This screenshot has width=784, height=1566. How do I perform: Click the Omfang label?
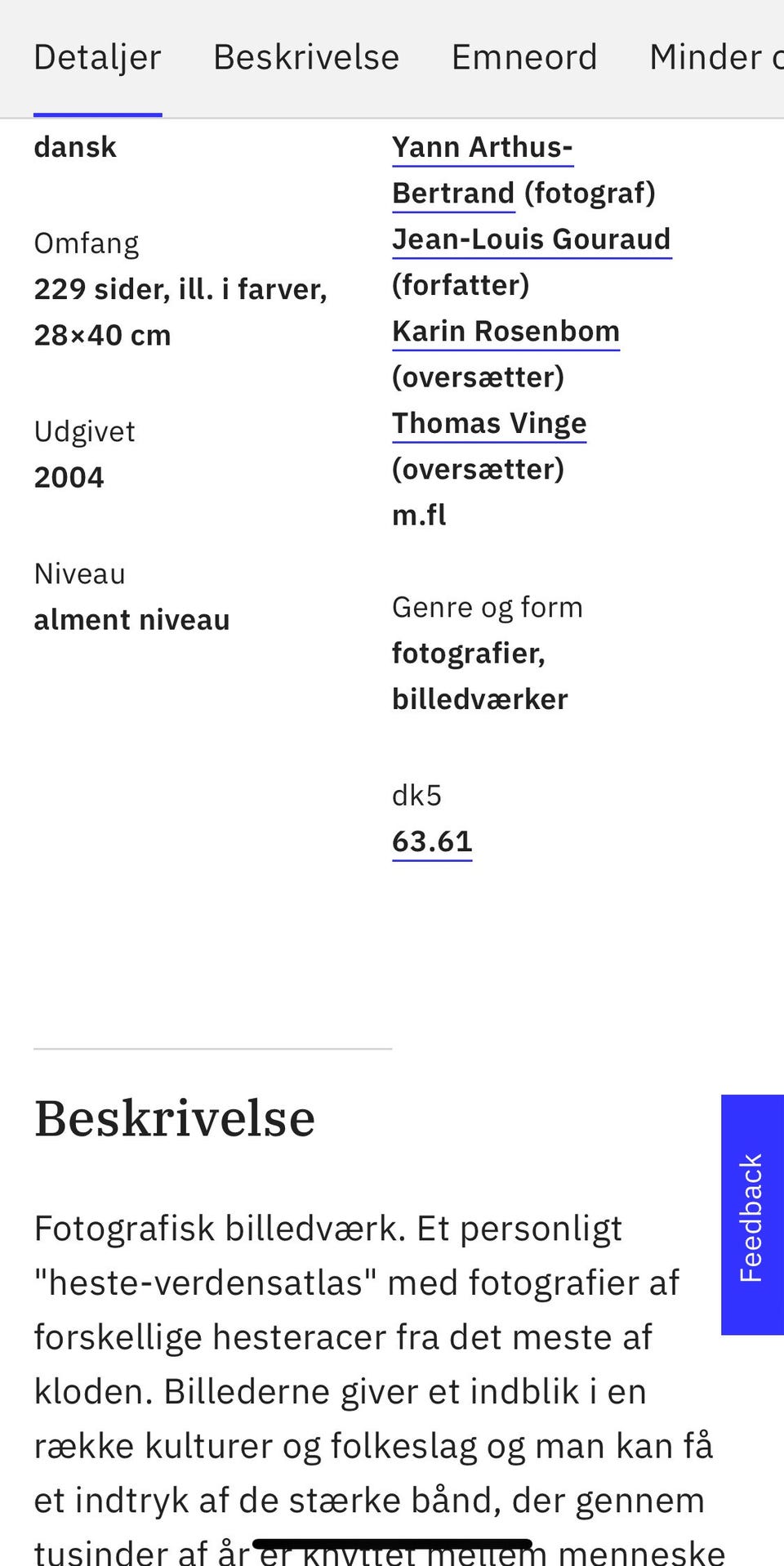coord(86,242)
